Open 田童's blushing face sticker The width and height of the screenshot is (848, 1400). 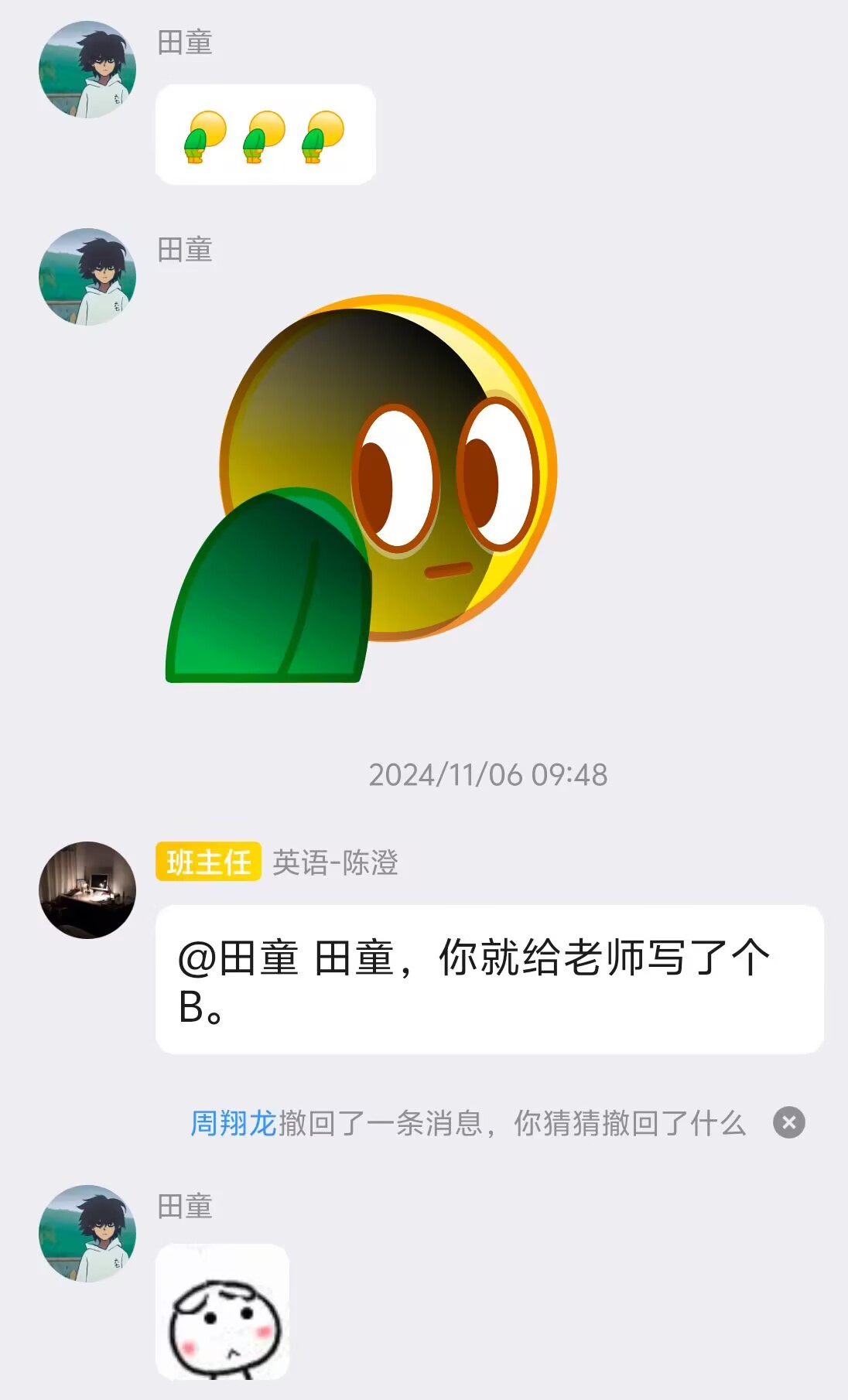(x=222, y=1312)
